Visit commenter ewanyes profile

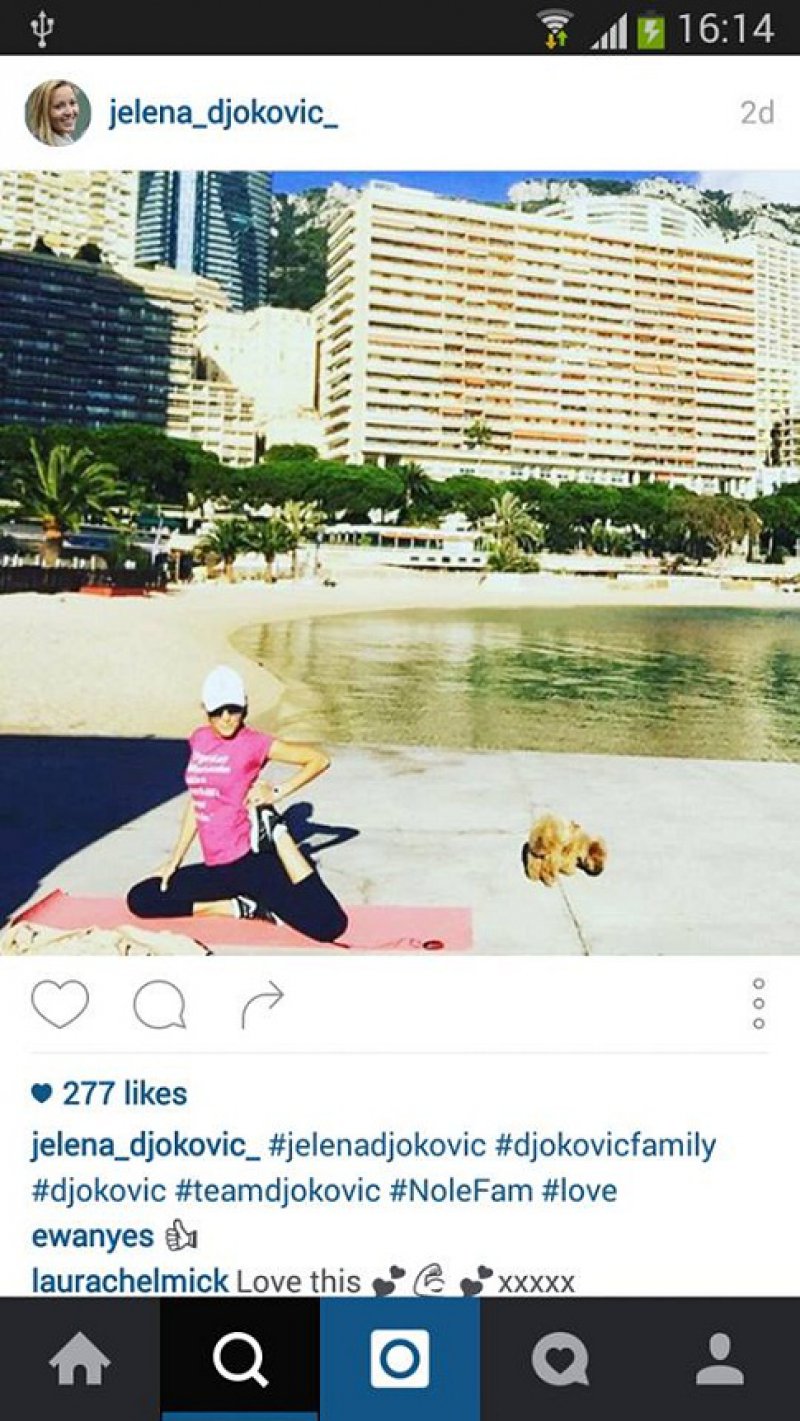click(x=92, y=1237)
